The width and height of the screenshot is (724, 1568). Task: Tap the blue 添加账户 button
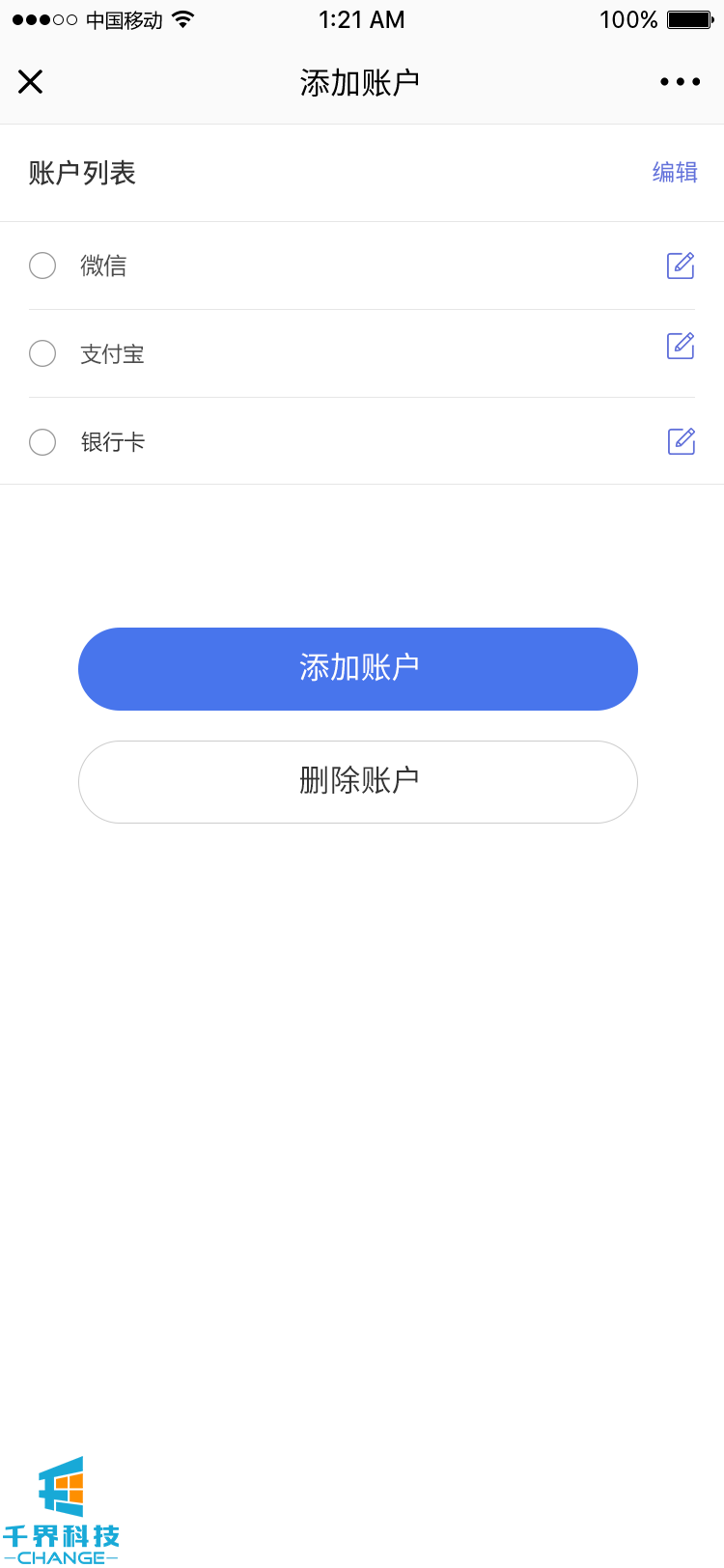coord(358,669)
